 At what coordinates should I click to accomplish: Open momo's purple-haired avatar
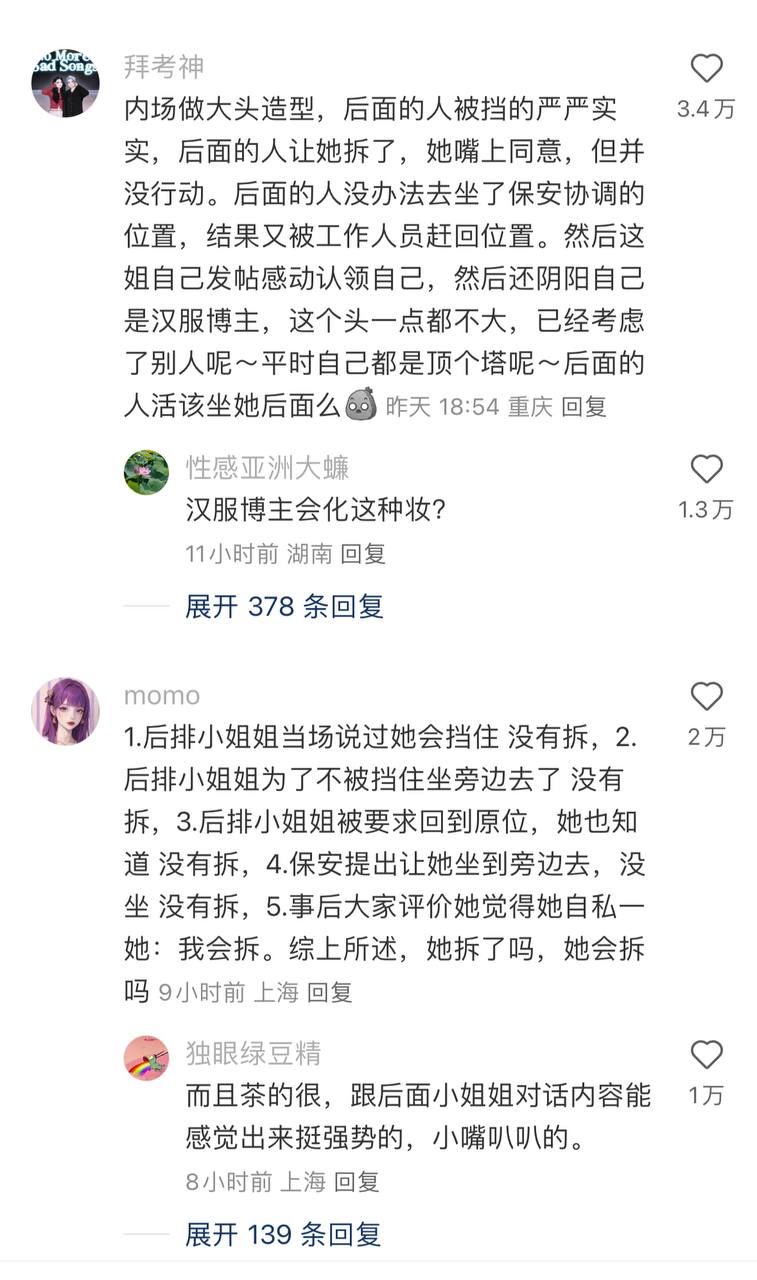pos(65,710)
